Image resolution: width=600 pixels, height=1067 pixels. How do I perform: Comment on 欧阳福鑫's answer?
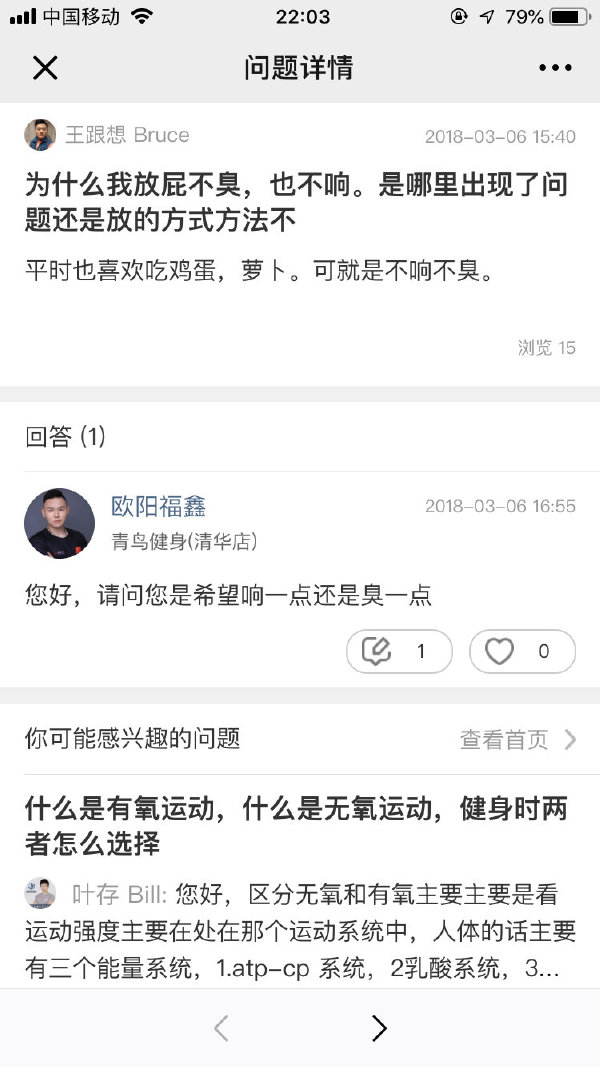(399, 652)
